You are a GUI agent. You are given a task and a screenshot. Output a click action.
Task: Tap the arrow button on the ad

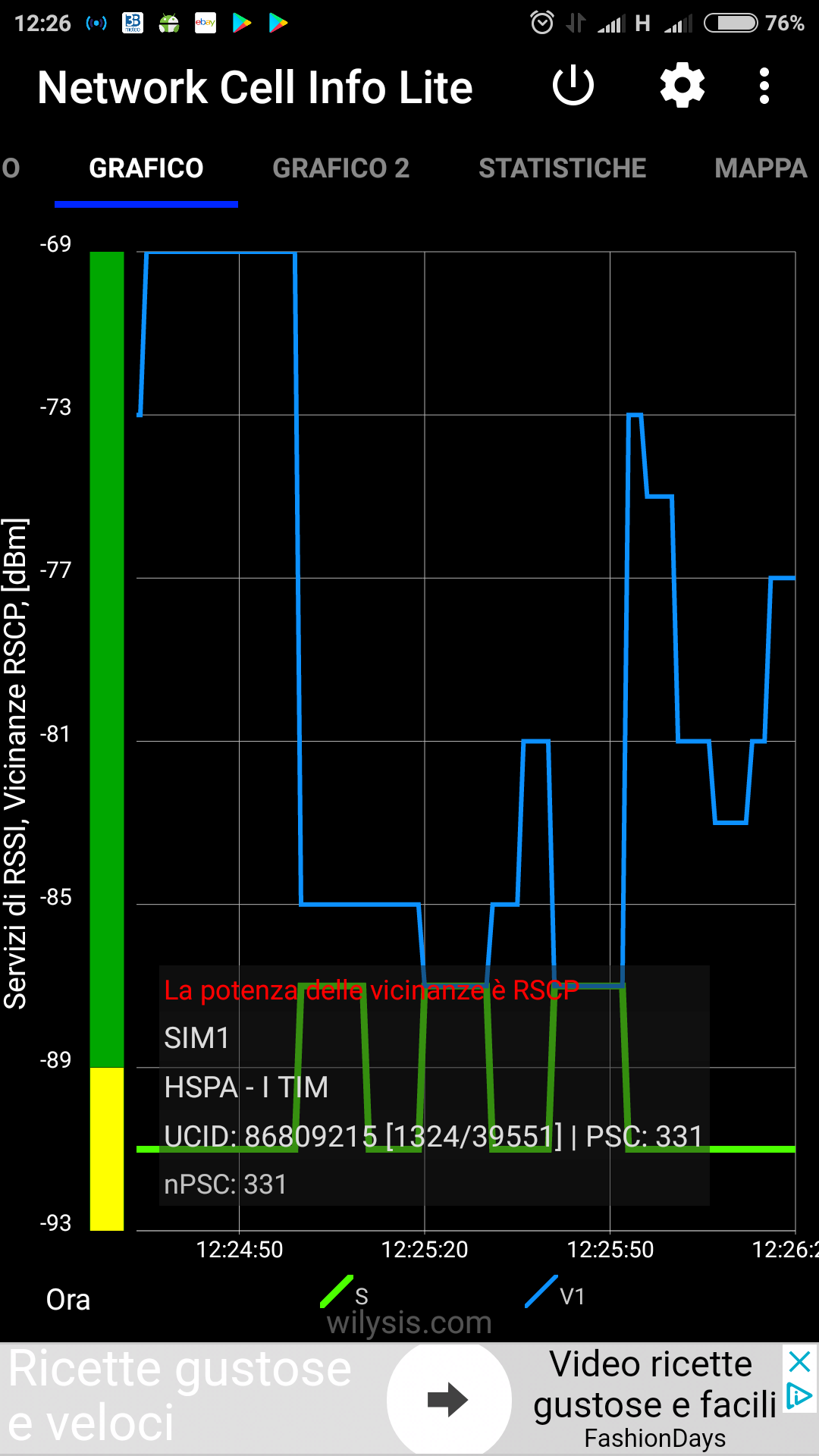click(x=448, y=1399)
